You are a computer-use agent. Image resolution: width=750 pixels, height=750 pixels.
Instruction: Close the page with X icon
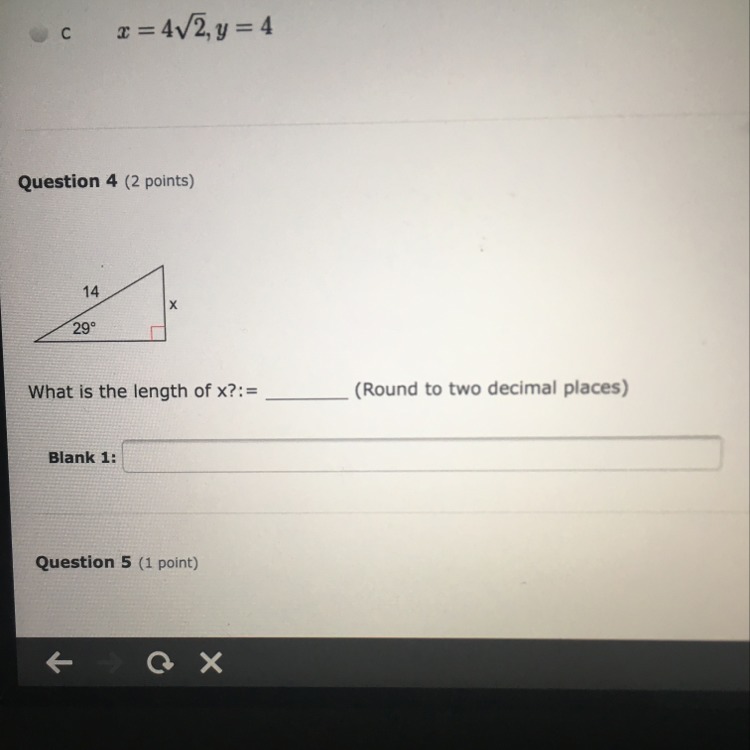coord(210,662)
